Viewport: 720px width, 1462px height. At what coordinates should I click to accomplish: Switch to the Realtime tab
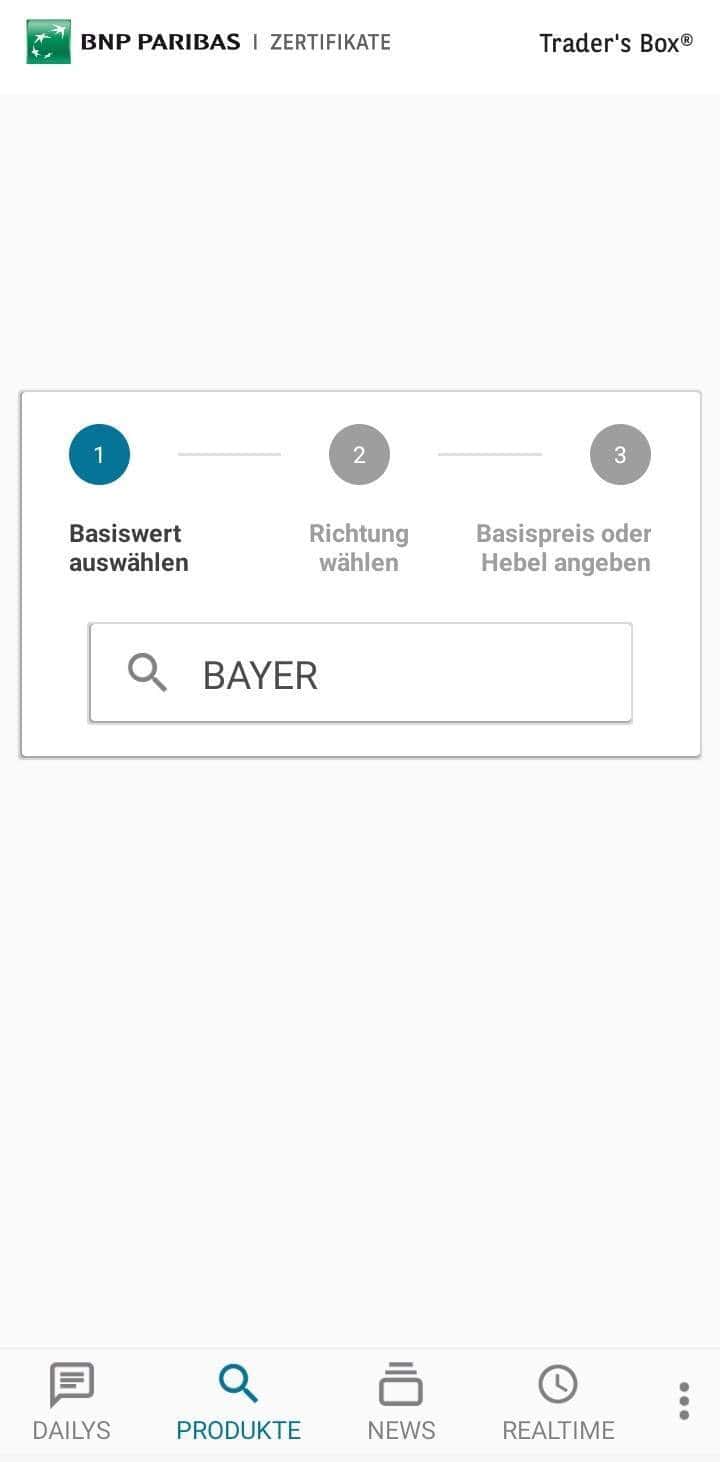point(558,1402)
